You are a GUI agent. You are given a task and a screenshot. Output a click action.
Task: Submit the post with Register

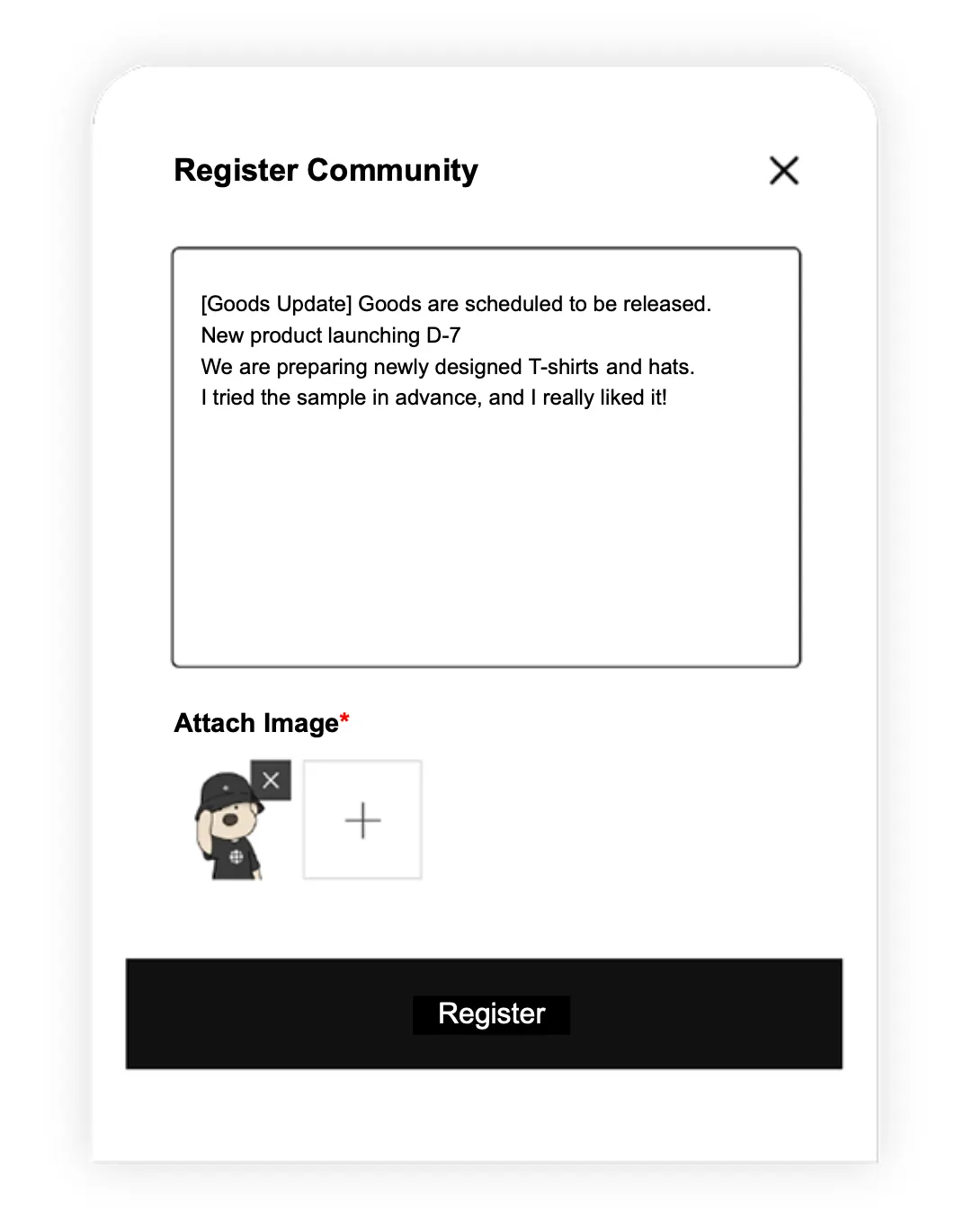(x=484, y=1013)
